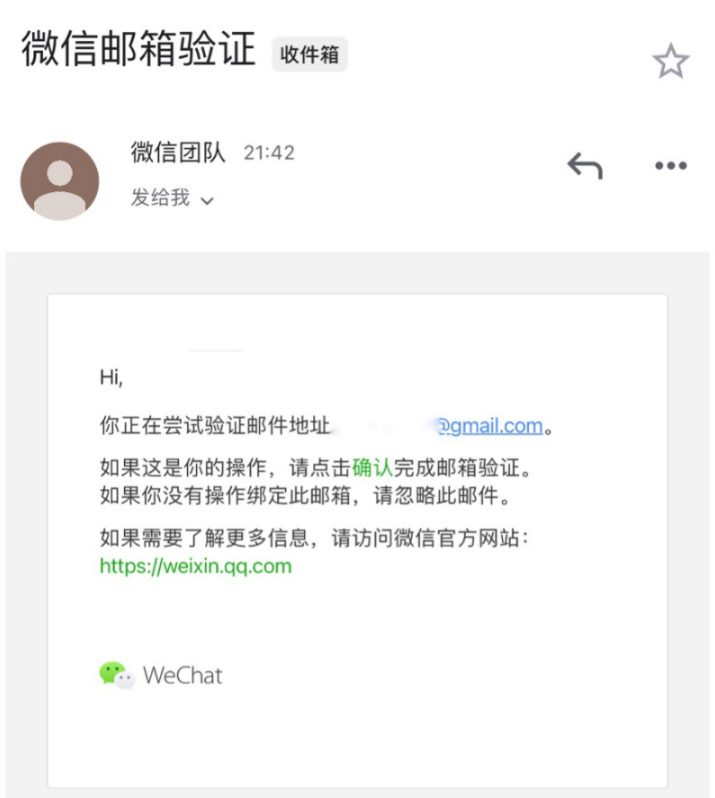715x798 pixels.
Task: View the 微信团队 sender avatar
Action: pos(60,181)
